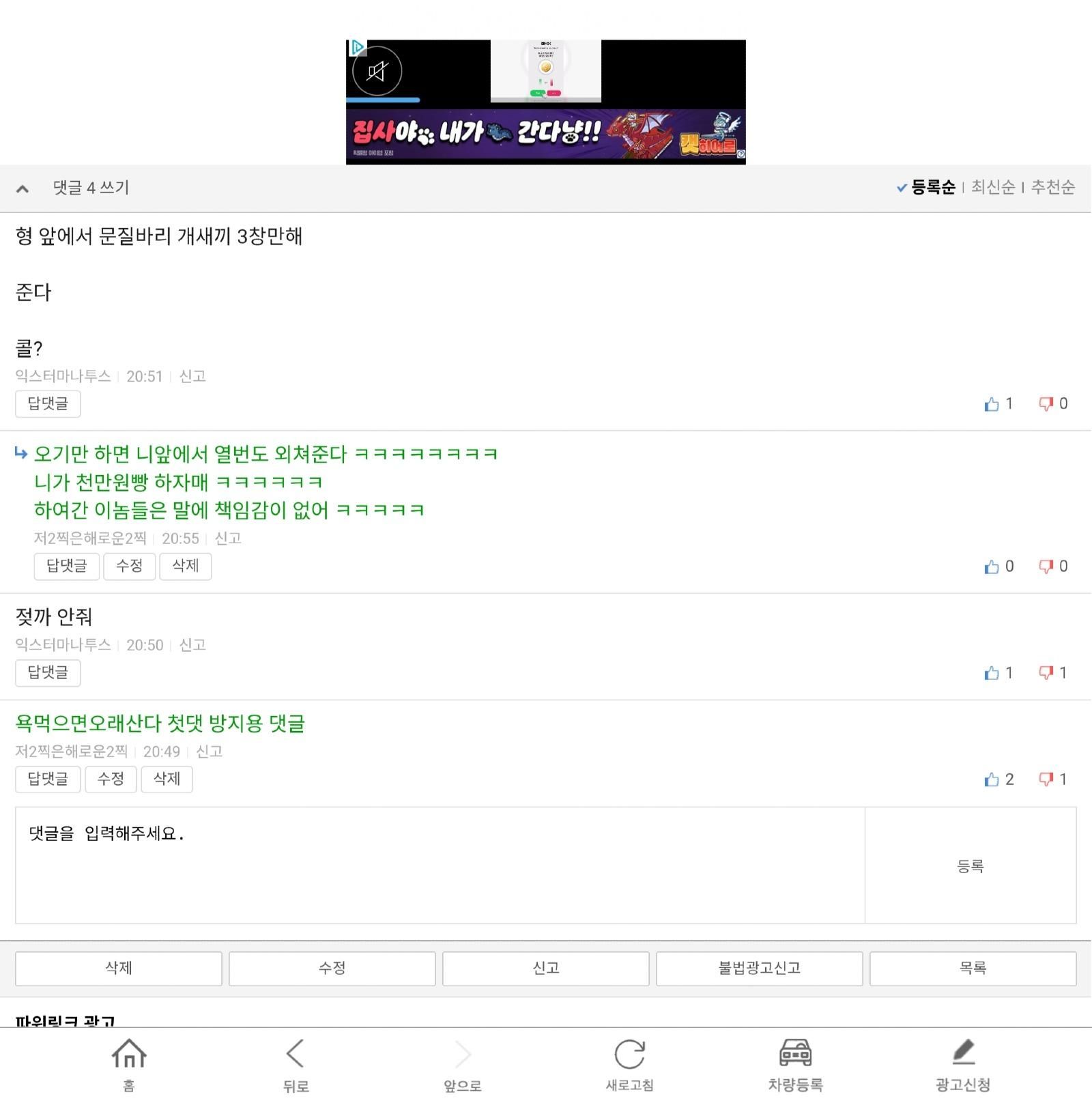The image size is (1092, 1103).
Task: Delete the 20:49 comment
Action: coord(167,779)
